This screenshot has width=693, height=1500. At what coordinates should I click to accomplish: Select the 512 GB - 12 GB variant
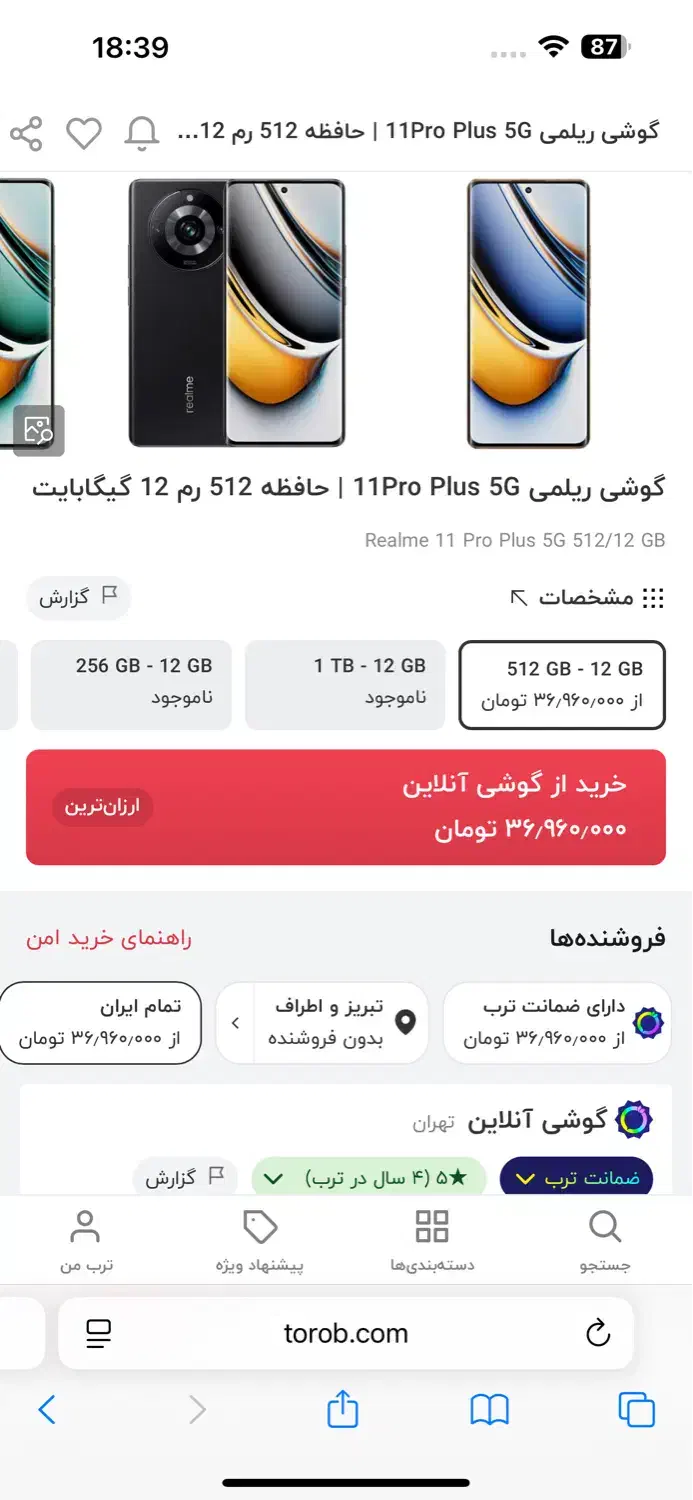click(x=562, y=685)
